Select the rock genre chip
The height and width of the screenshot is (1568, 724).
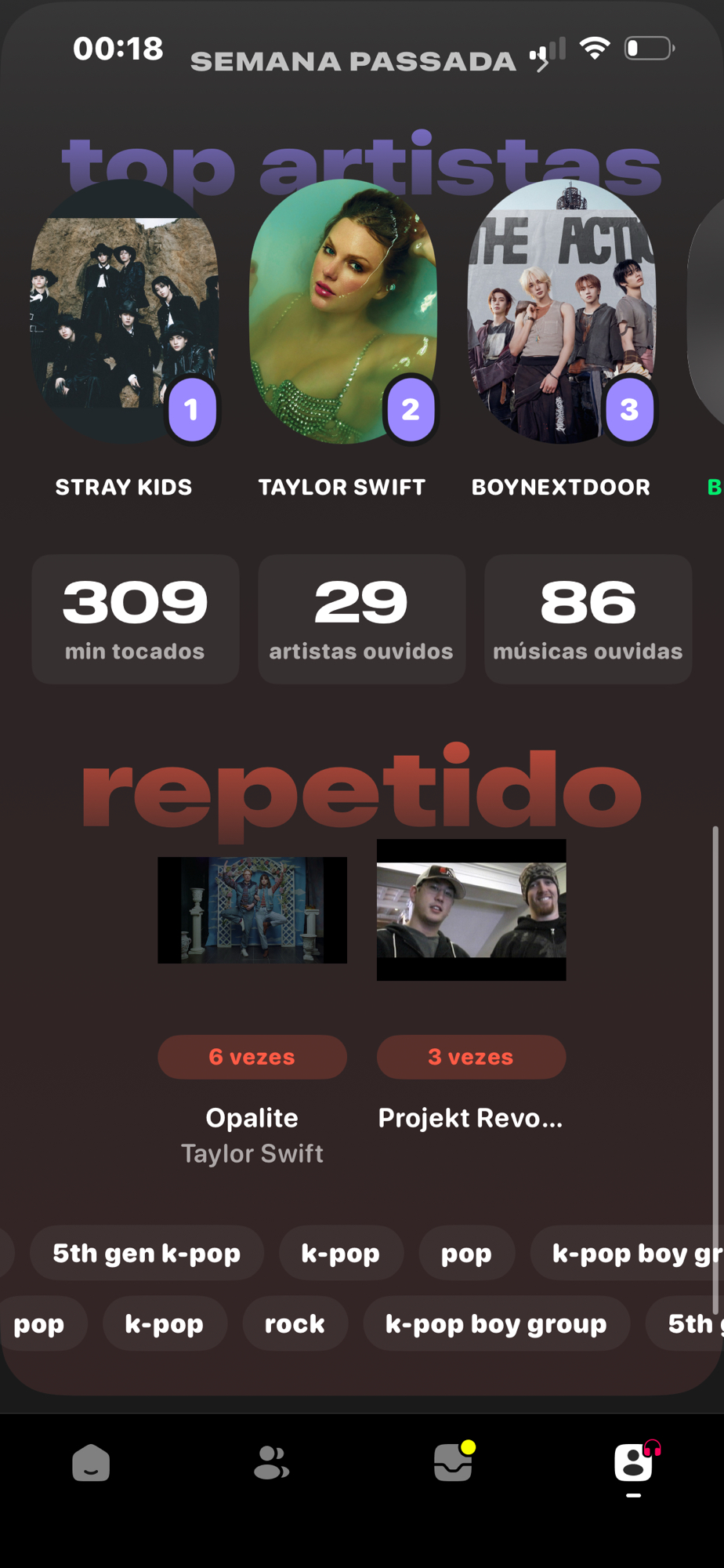(x=295, y=1324)
